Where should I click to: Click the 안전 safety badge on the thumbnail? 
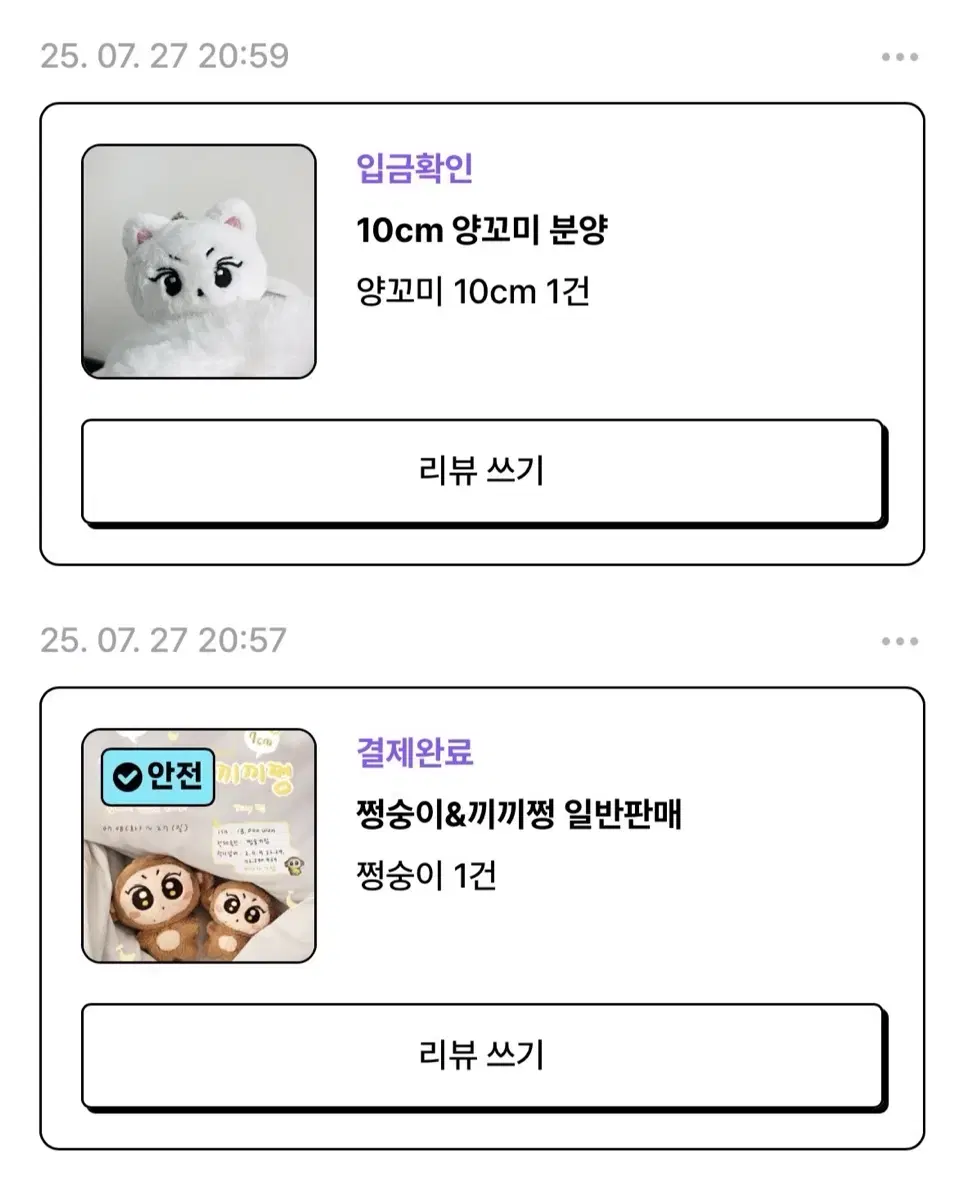(x=160, y=777)
